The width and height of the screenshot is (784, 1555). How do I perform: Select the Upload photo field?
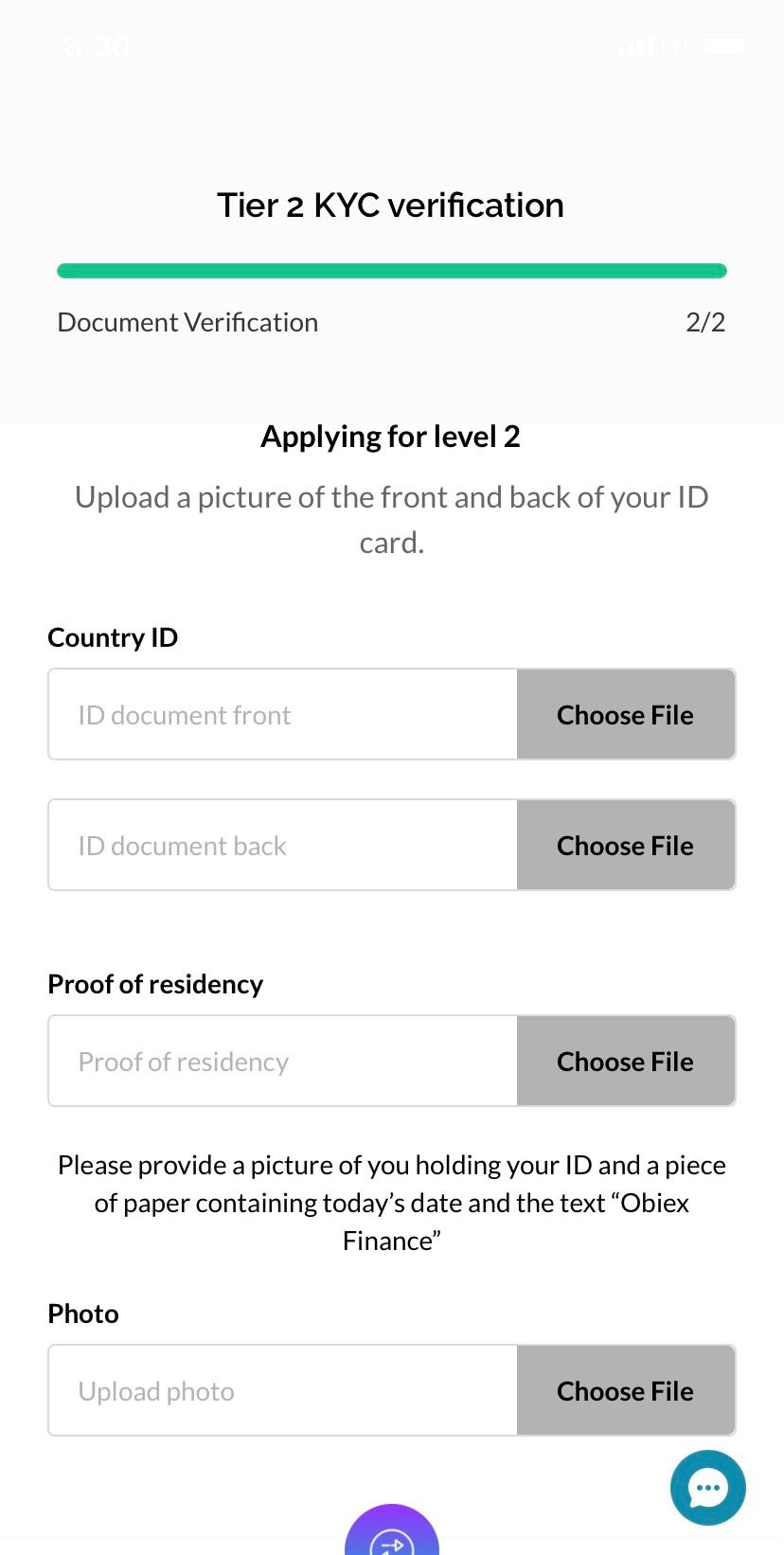[x=283, y=1390]
